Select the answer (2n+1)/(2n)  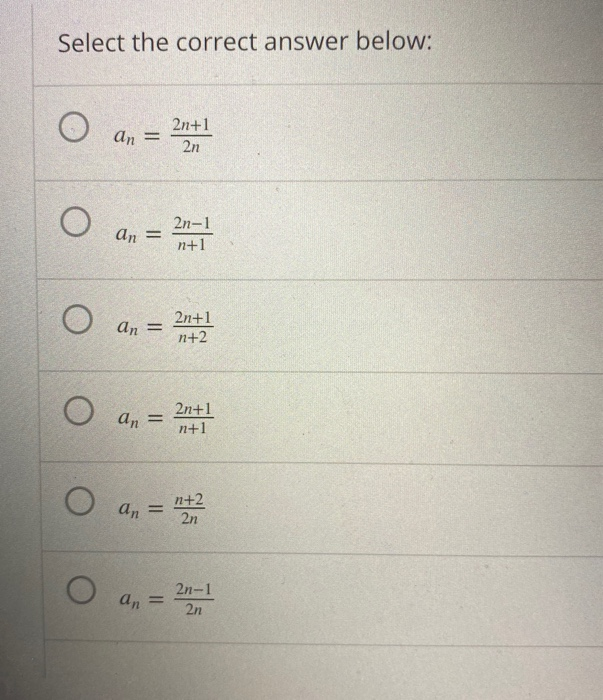point(72,130)
